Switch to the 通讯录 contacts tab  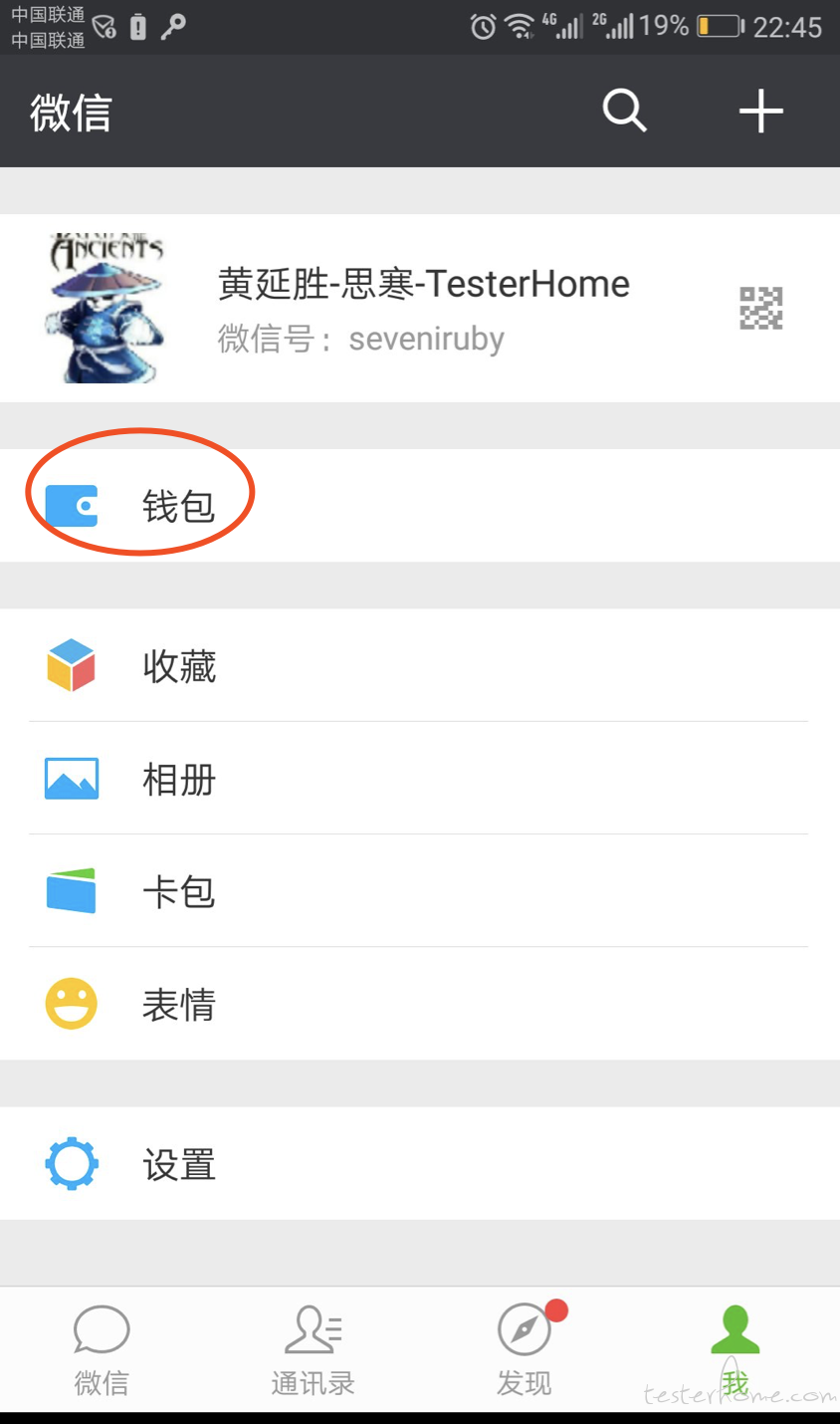pos(314,1350)
